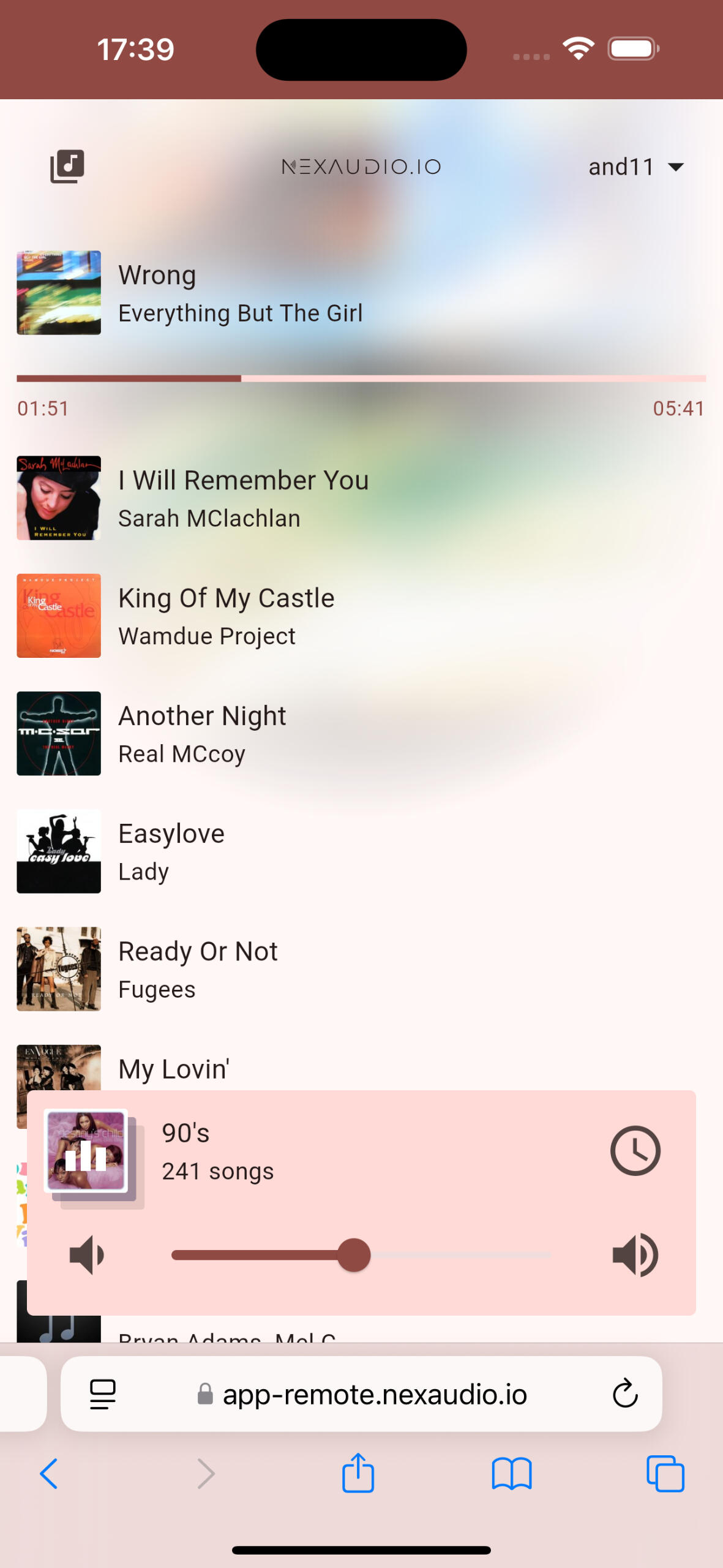
Task: Tap the high volume speaker icon
Action: tap(635, 1255)
